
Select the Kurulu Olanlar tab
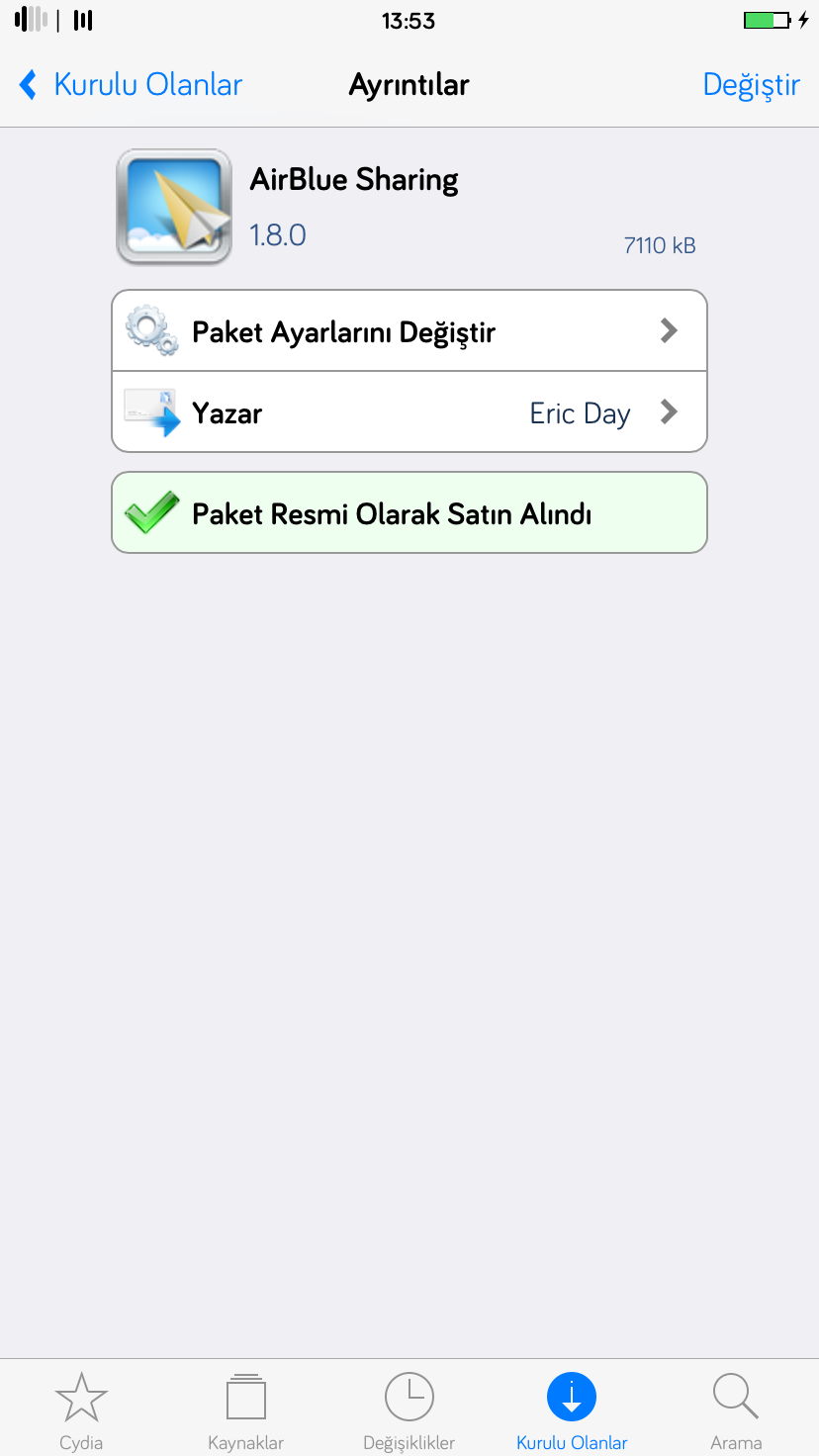click(x=572, y=1410)
